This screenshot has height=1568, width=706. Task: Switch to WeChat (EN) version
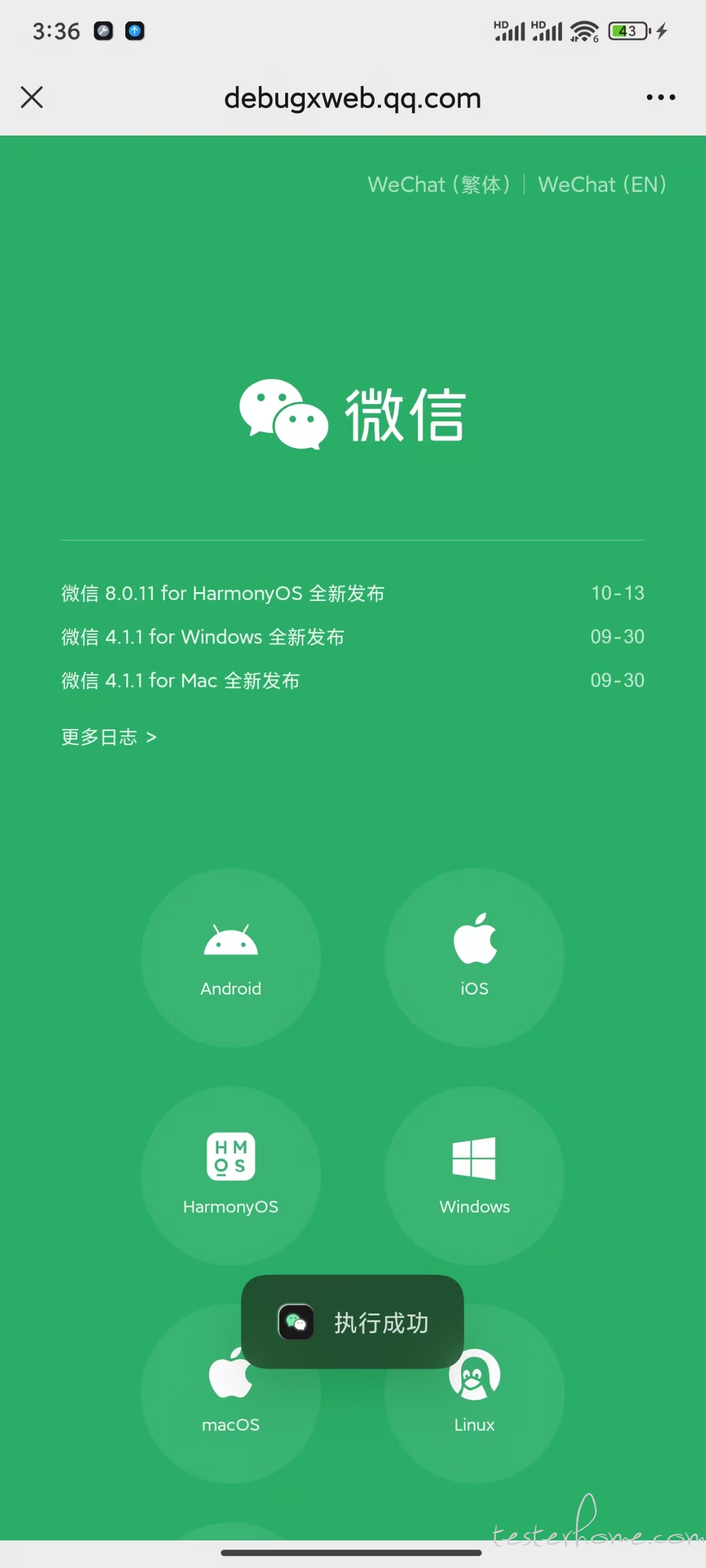coord(602,185)
